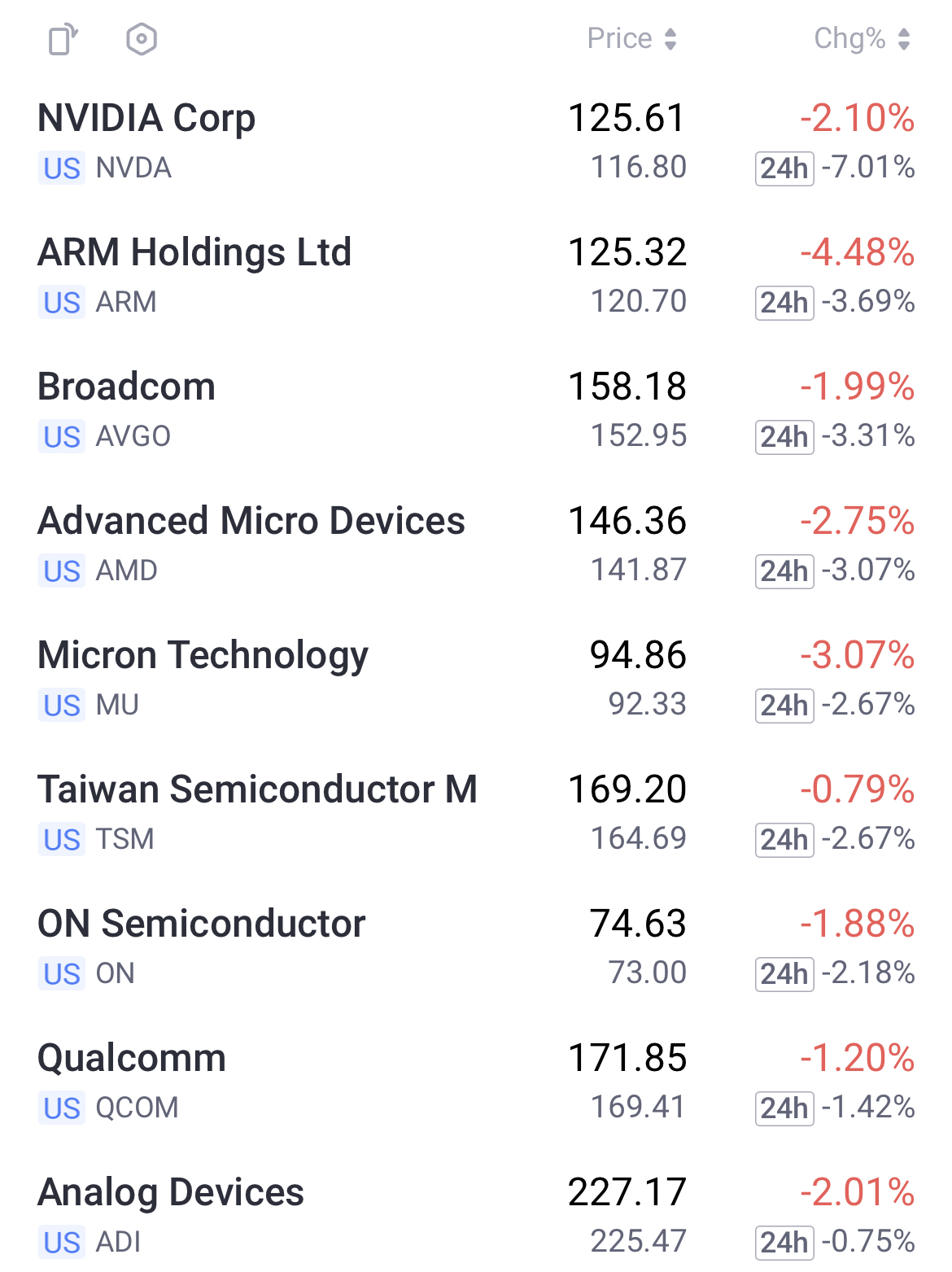The height and width of the screenshot is (1272, 952).
Task: Open the Taiwan Semiconductor TSM row
Action: [x=257, y=790]
